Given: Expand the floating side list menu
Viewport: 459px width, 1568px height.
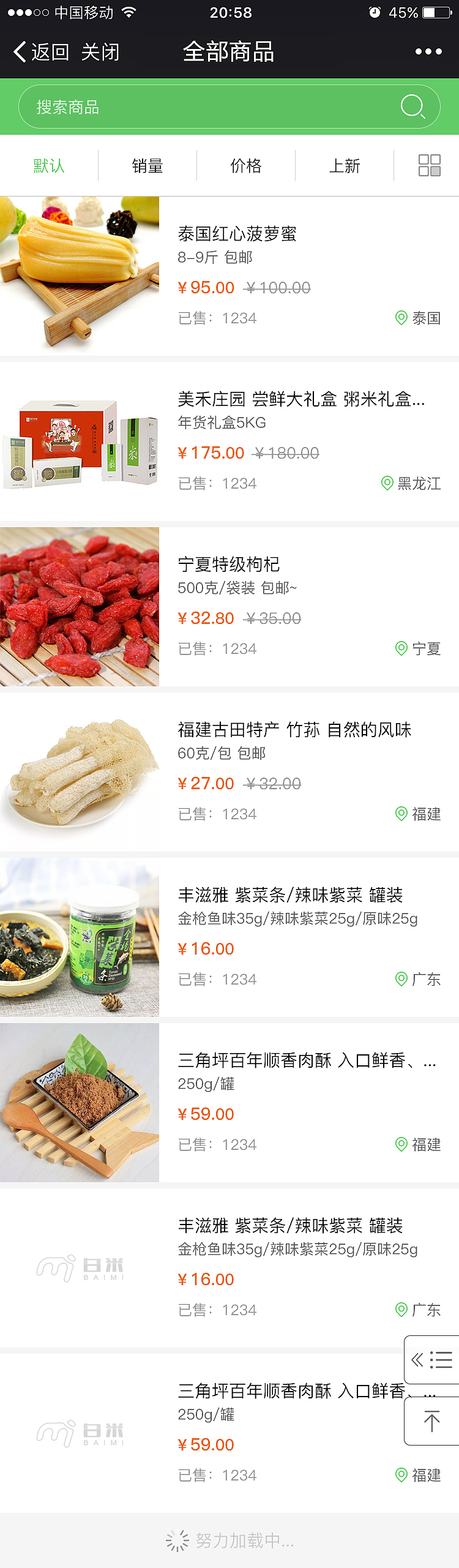Looking at the screenshot, I should tap(432, 1360).
